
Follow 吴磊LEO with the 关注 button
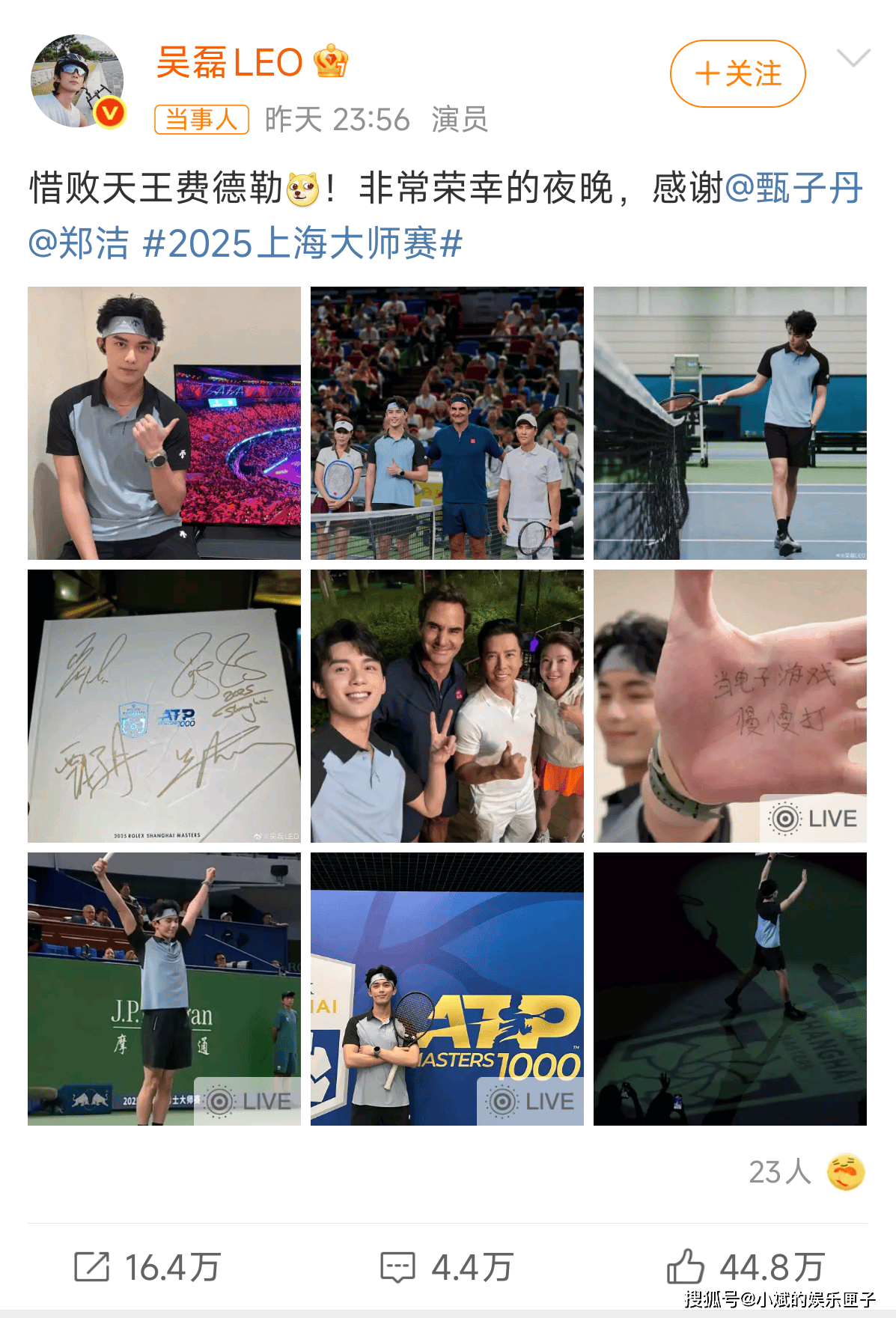(737, 73)
